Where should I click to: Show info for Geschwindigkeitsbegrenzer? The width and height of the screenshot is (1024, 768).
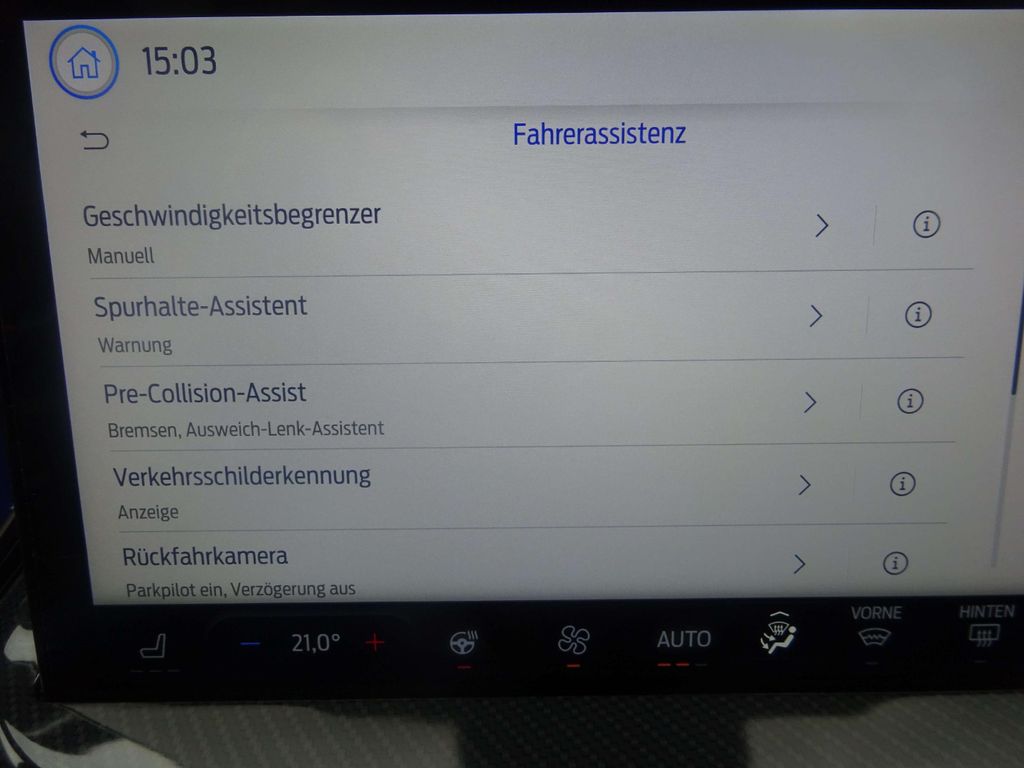pos(926,225)
